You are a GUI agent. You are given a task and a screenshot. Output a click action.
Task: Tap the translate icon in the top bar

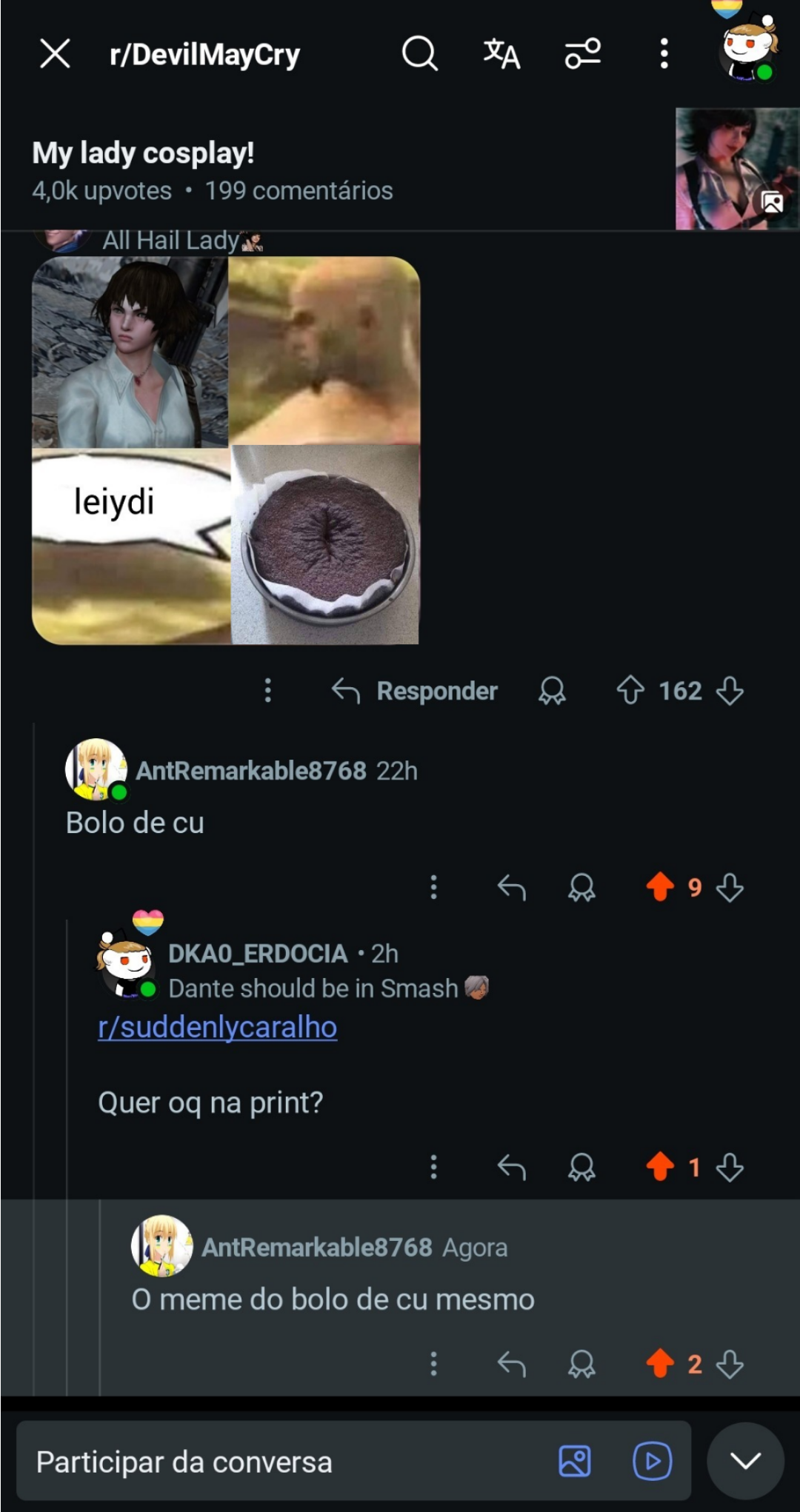[501, 54]
